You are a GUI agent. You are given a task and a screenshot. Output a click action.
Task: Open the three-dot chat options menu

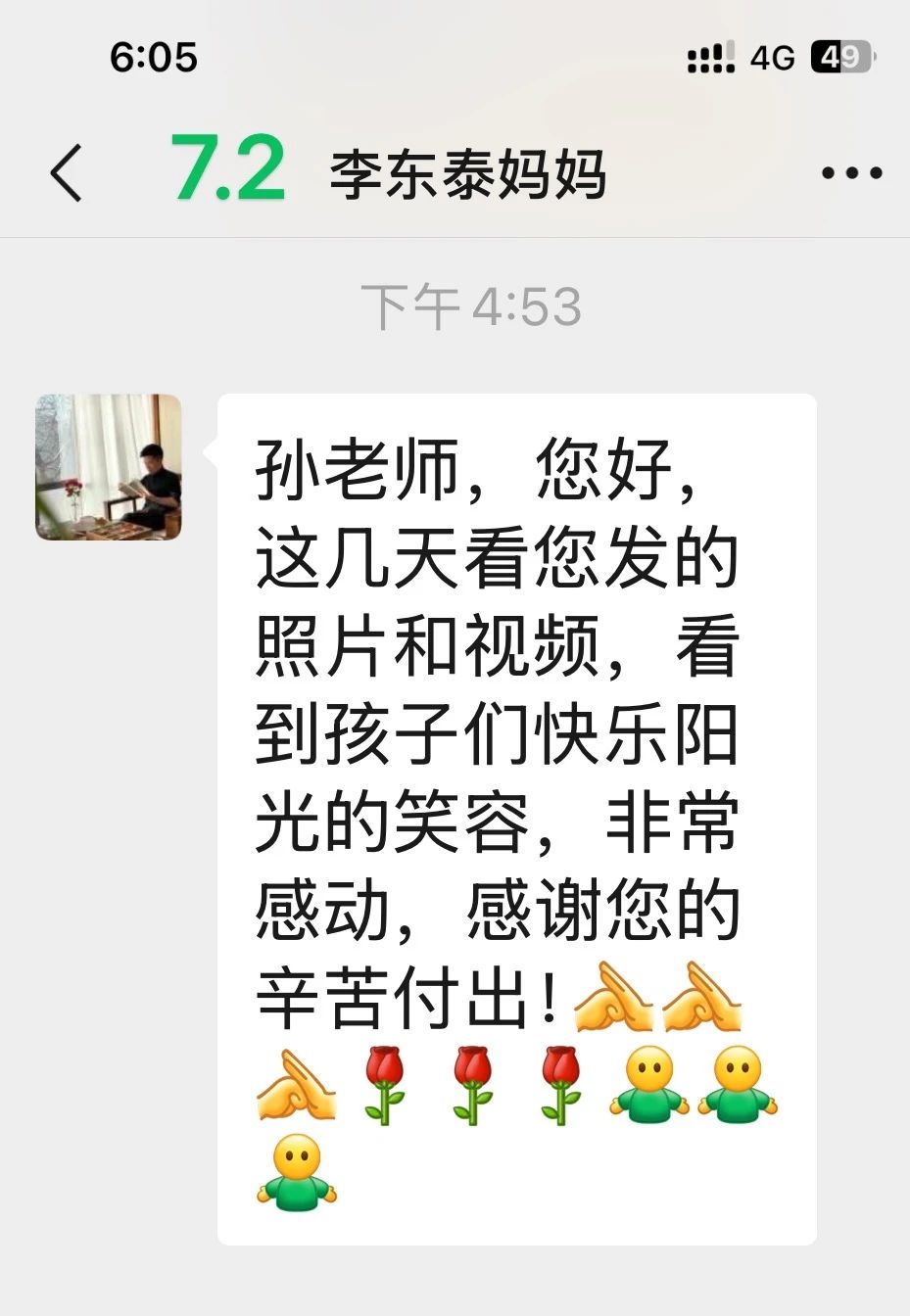click(850, 174)
